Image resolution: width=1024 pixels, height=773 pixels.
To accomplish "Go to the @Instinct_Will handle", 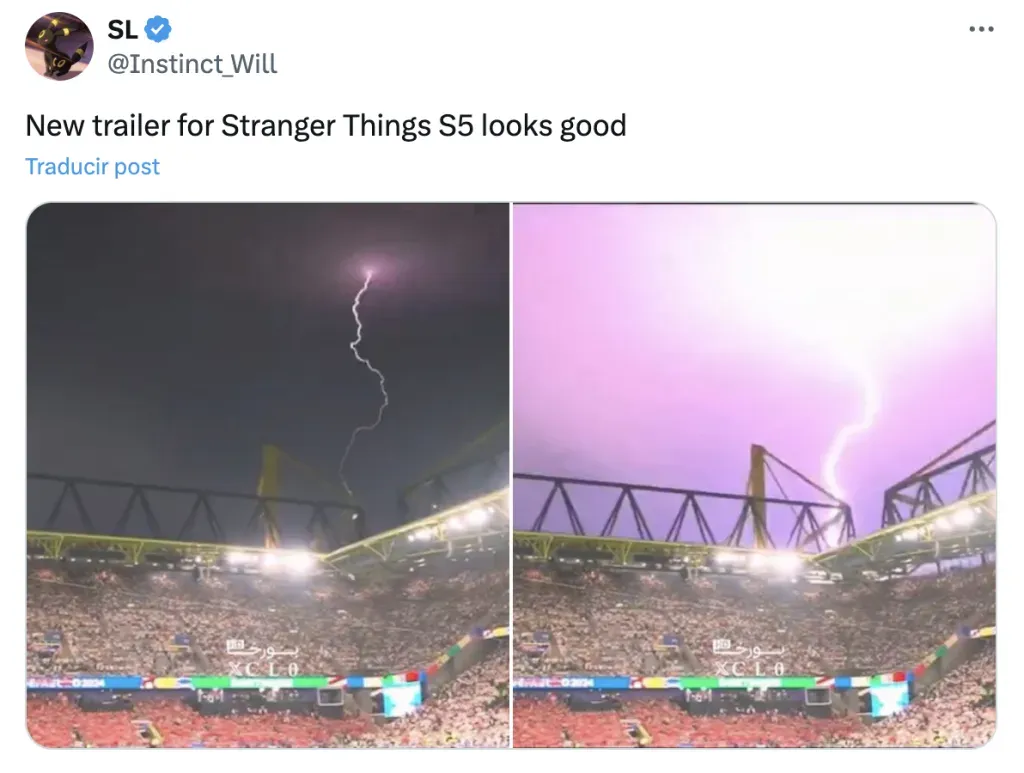I will (x=192, y=64).
